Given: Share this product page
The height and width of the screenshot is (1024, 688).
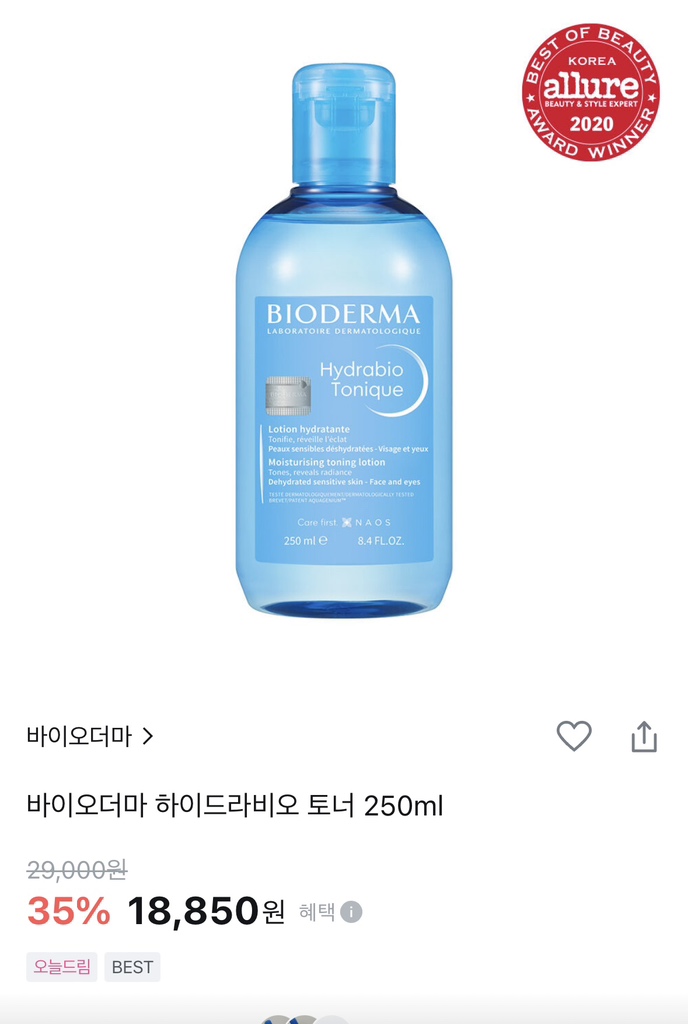Looking at the screenshot, I should click(644, 736).
